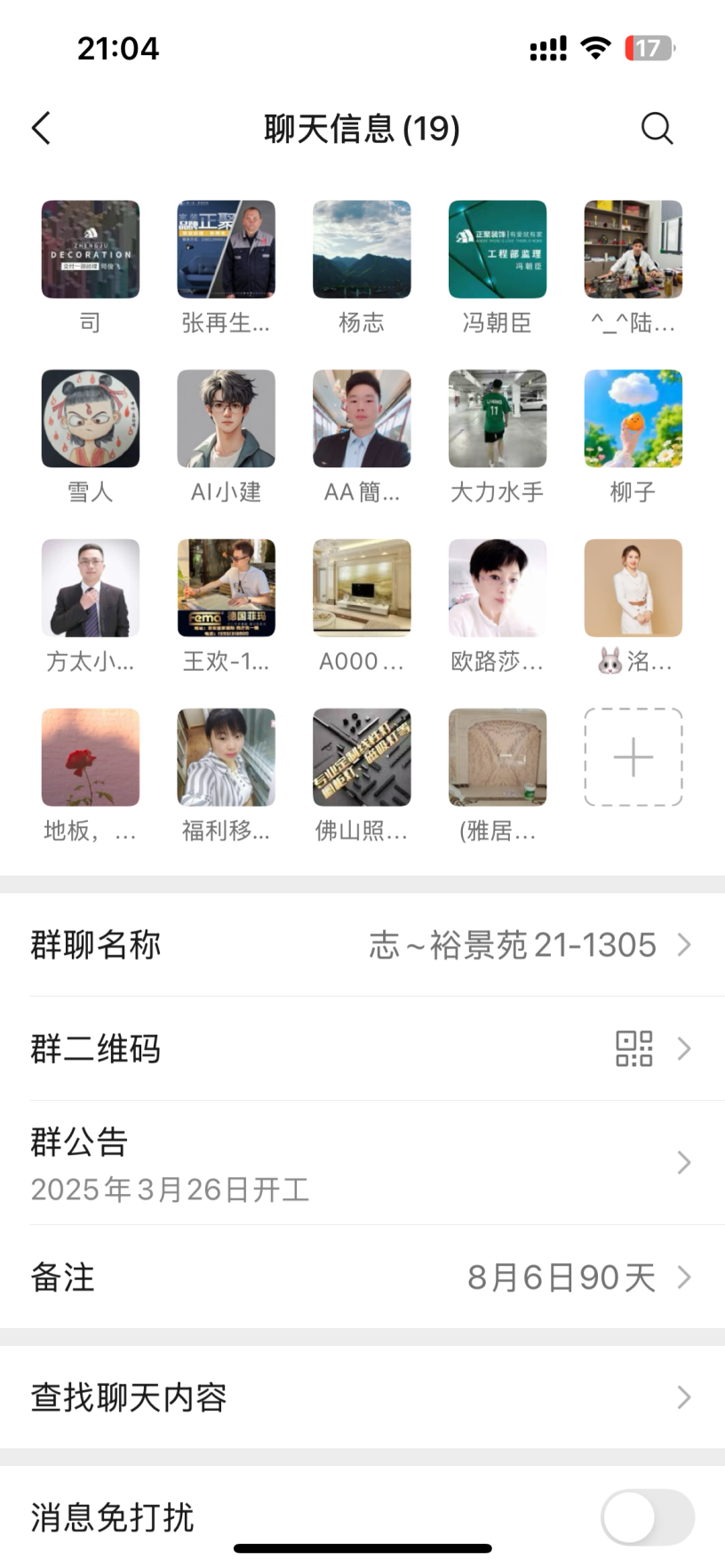View member 司's profile
The height and width of the screenshot is (1568, 725).
point(91,250)
